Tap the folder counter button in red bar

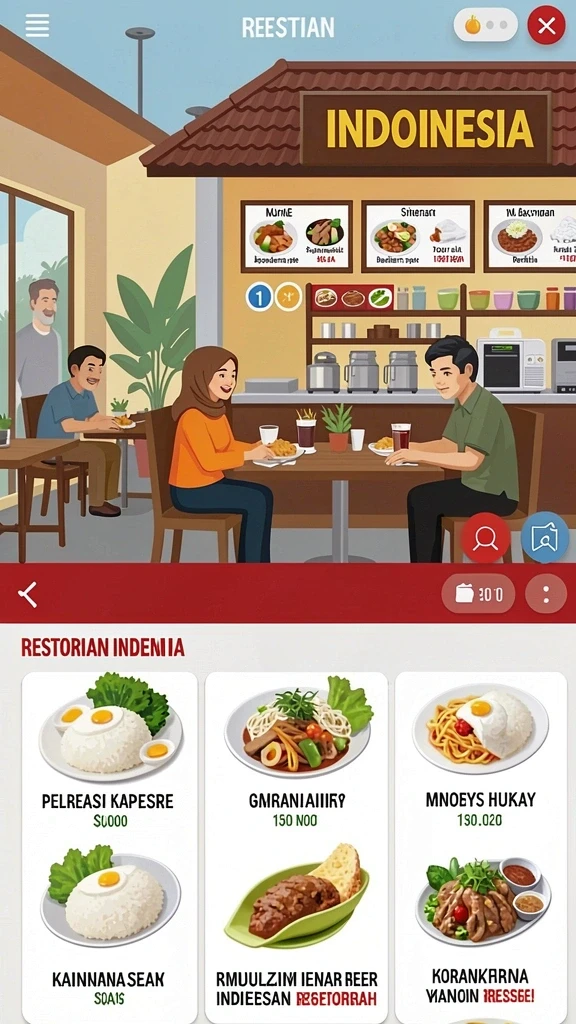[478, 594]
